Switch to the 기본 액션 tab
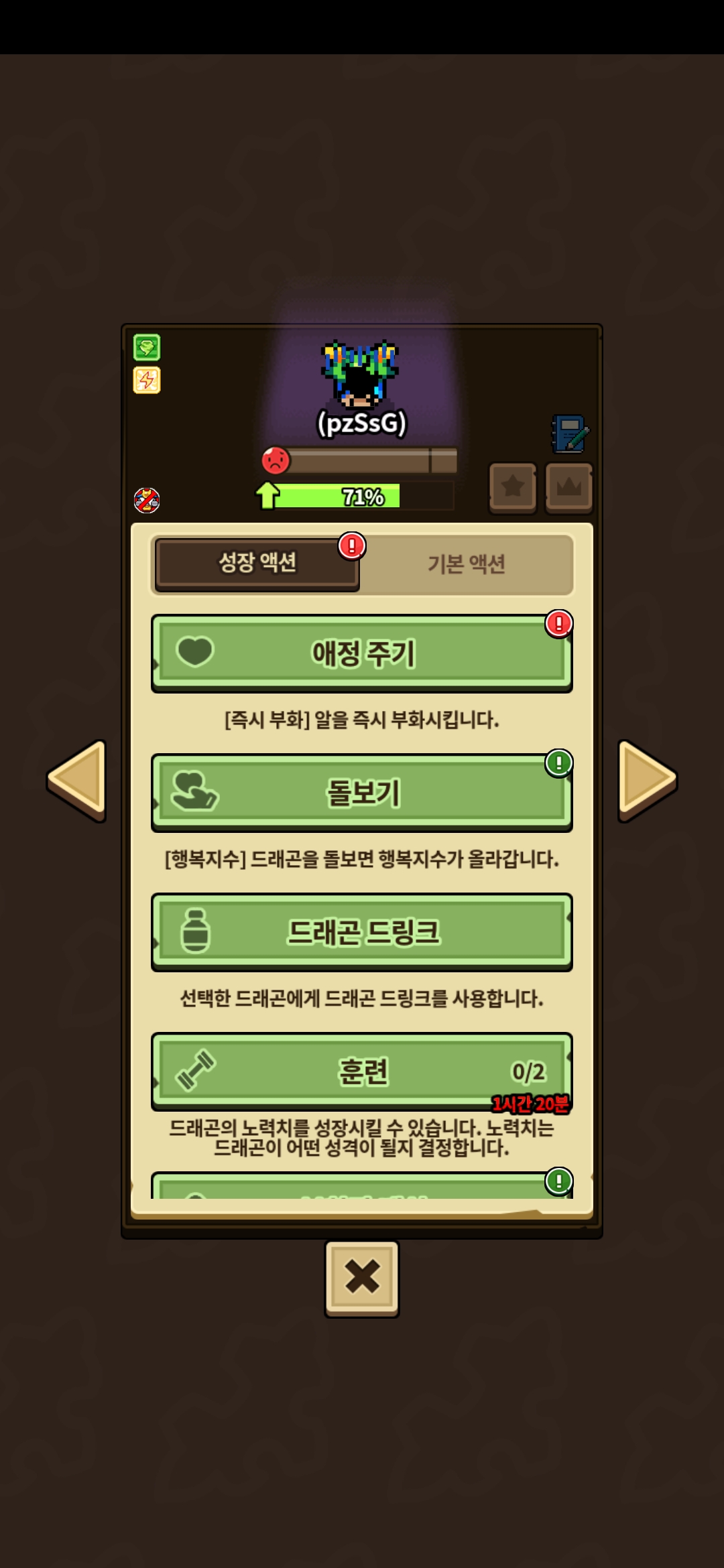Viewport: 724px width, 1568px height. [x=467, y=564]
